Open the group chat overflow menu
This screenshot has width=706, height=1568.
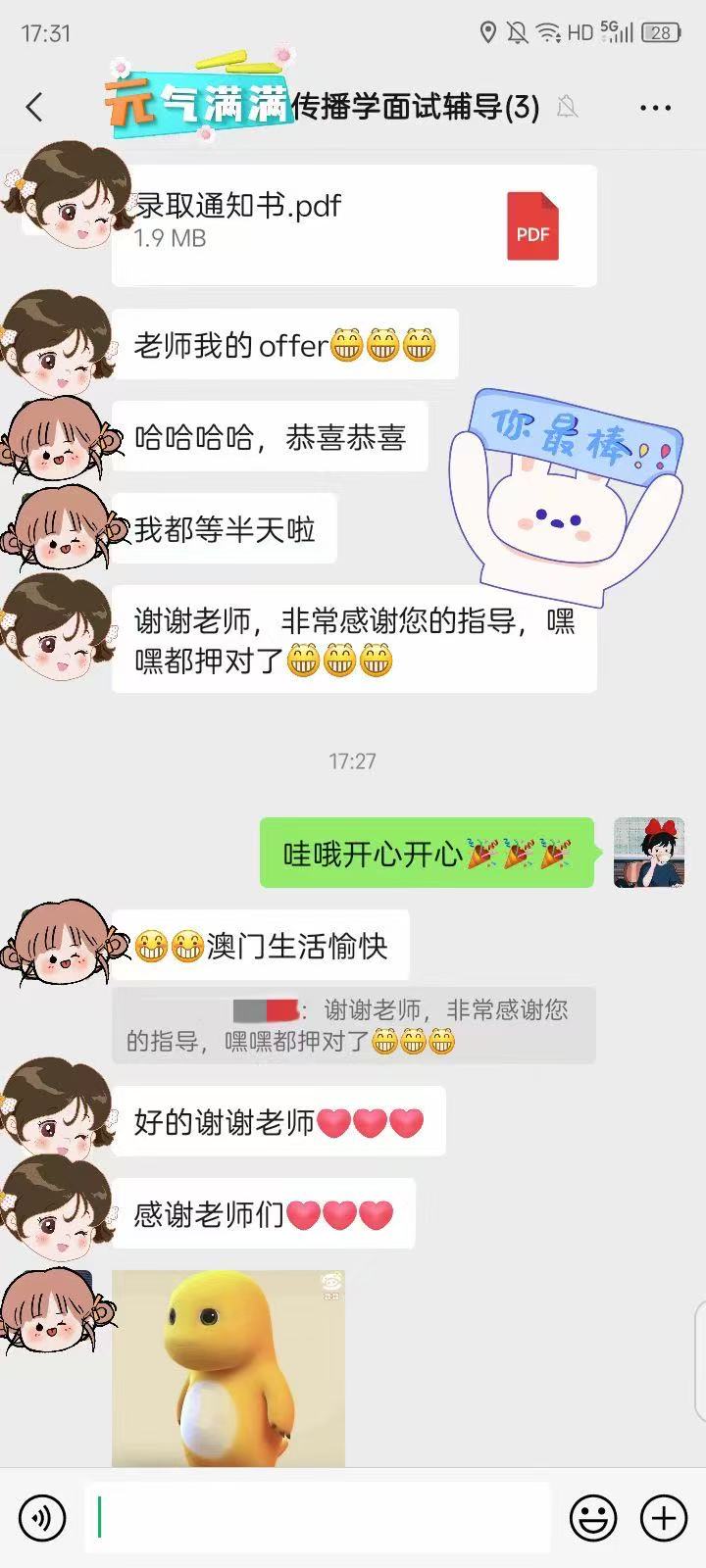pyautogui.click(x=655, y=108)
